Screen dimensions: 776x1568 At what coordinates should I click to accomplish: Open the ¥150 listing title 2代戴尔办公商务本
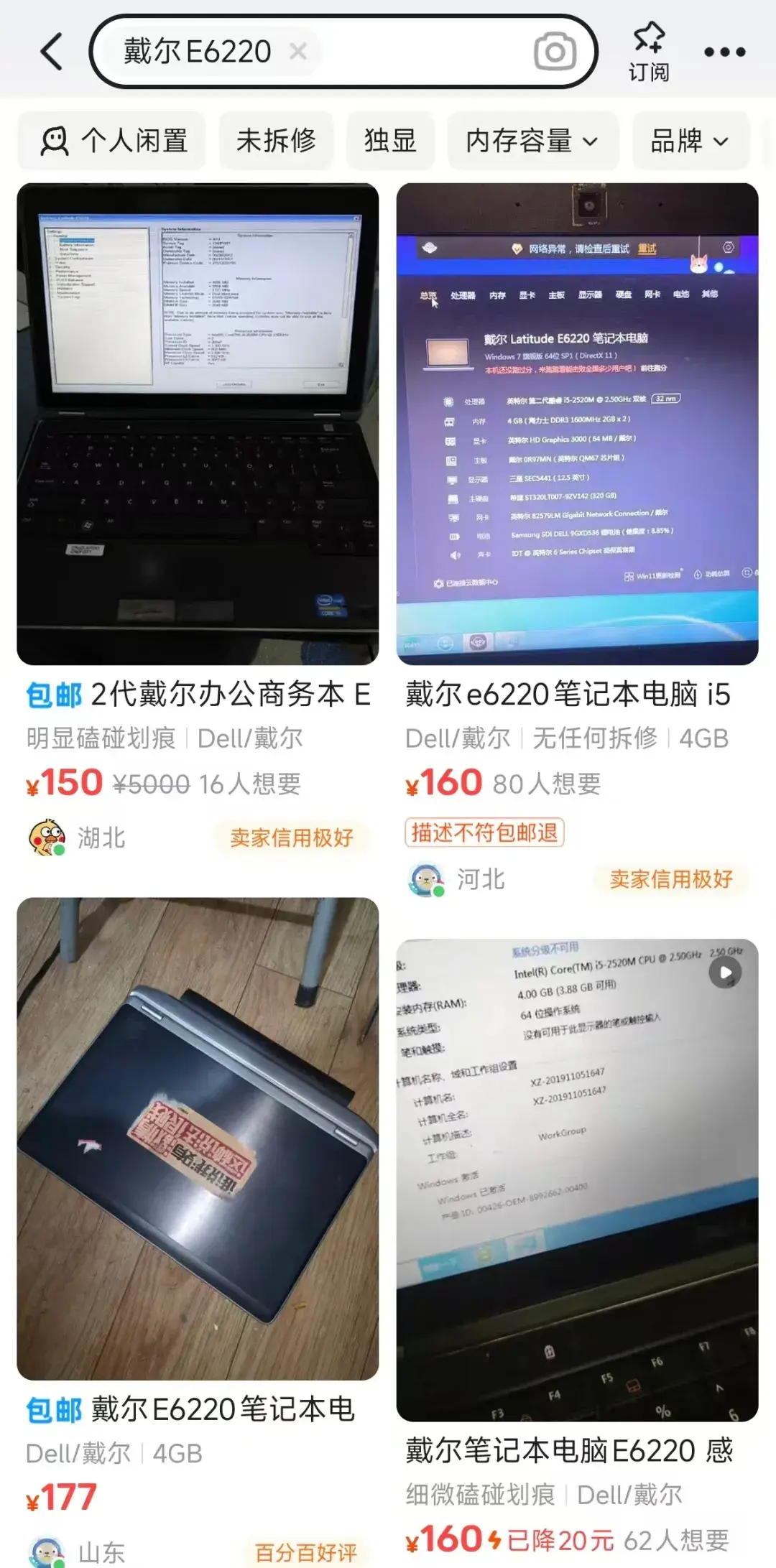pos(194,694)
